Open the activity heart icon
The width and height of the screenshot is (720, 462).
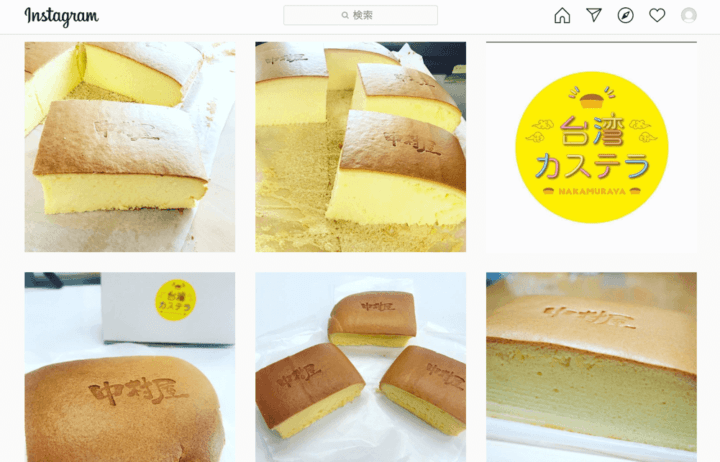click(657, 15)
